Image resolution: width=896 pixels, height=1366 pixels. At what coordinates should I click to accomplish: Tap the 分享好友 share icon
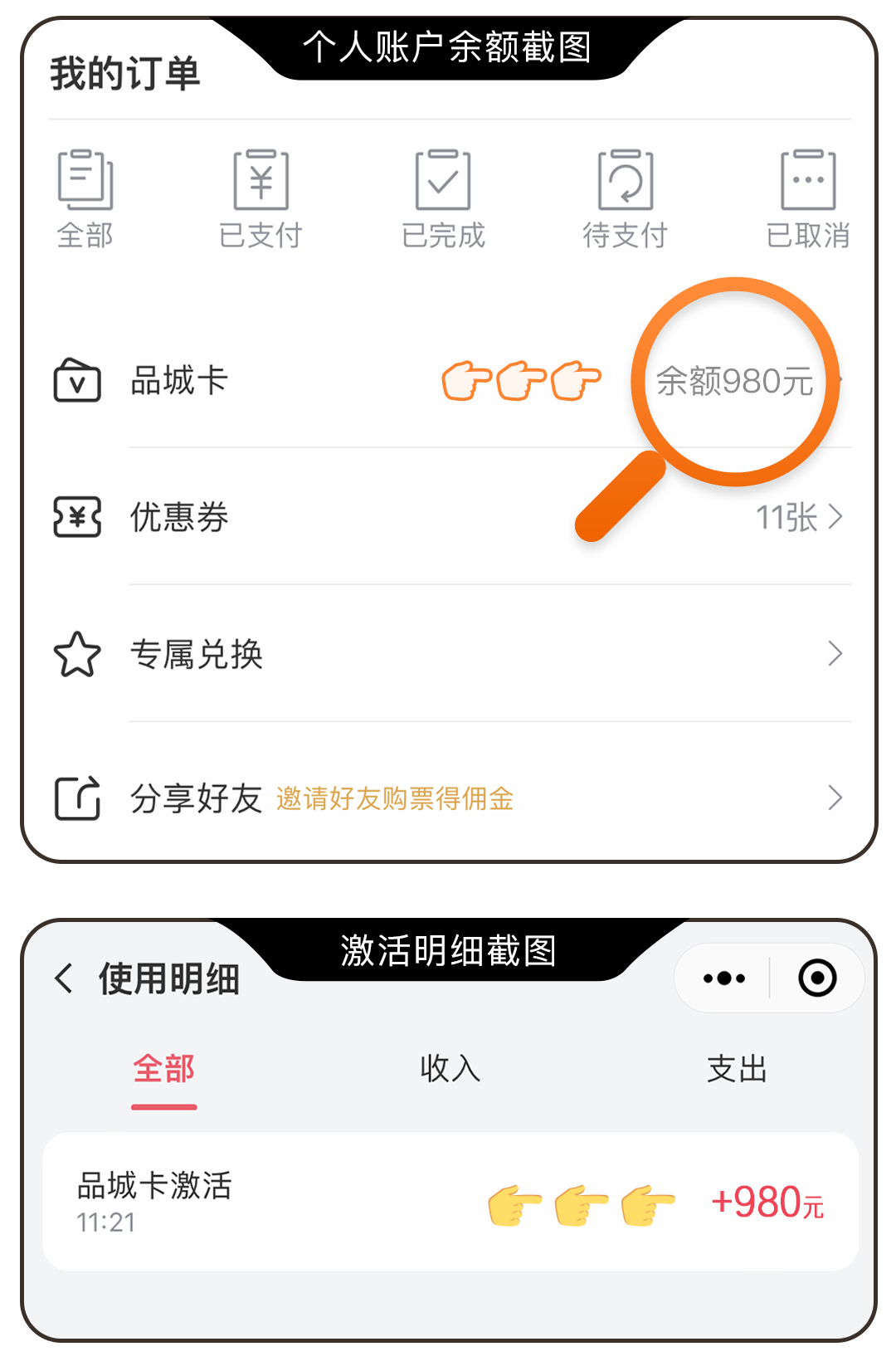(76, 797)
